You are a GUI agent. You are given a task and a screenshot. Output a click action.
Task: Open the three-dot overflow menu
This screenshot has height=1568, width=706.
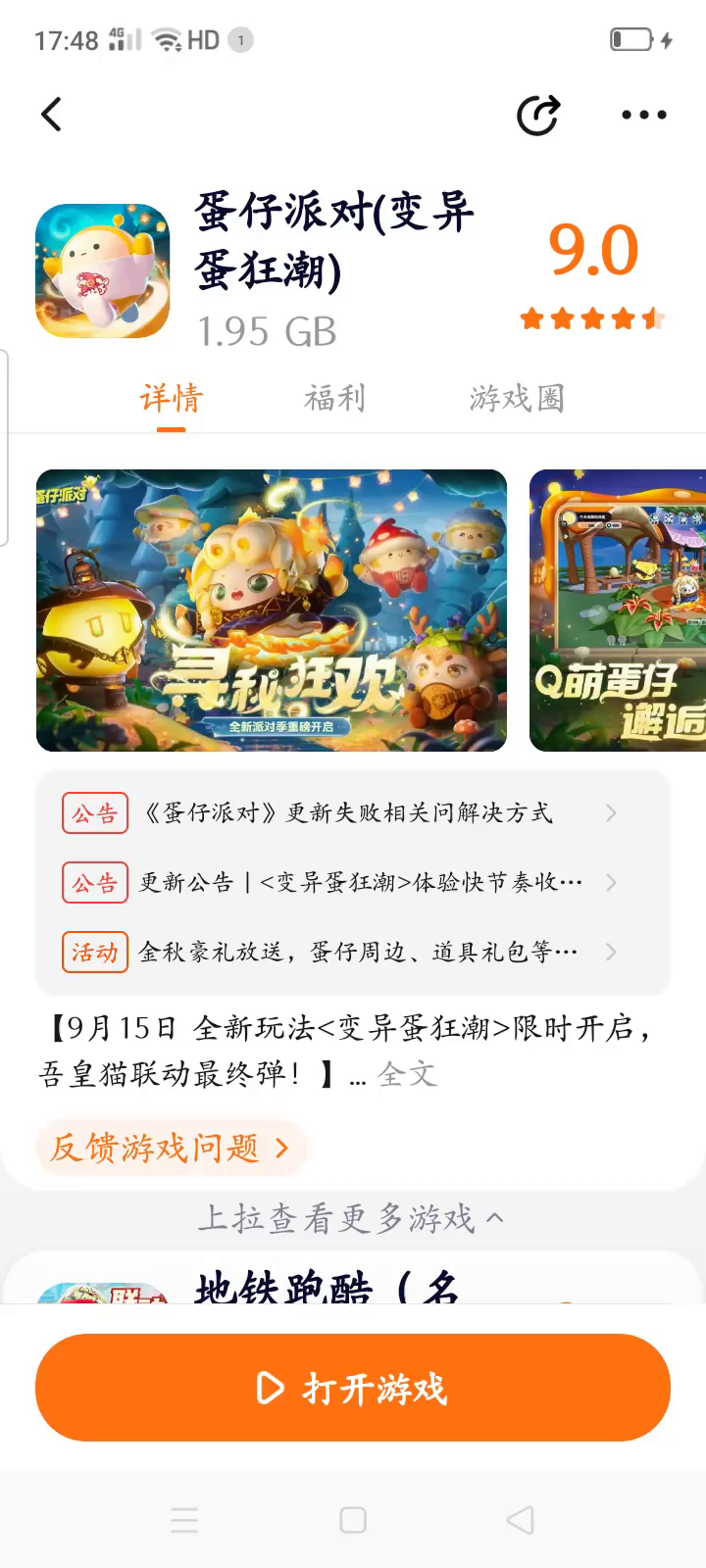click(x=644, y=115)
